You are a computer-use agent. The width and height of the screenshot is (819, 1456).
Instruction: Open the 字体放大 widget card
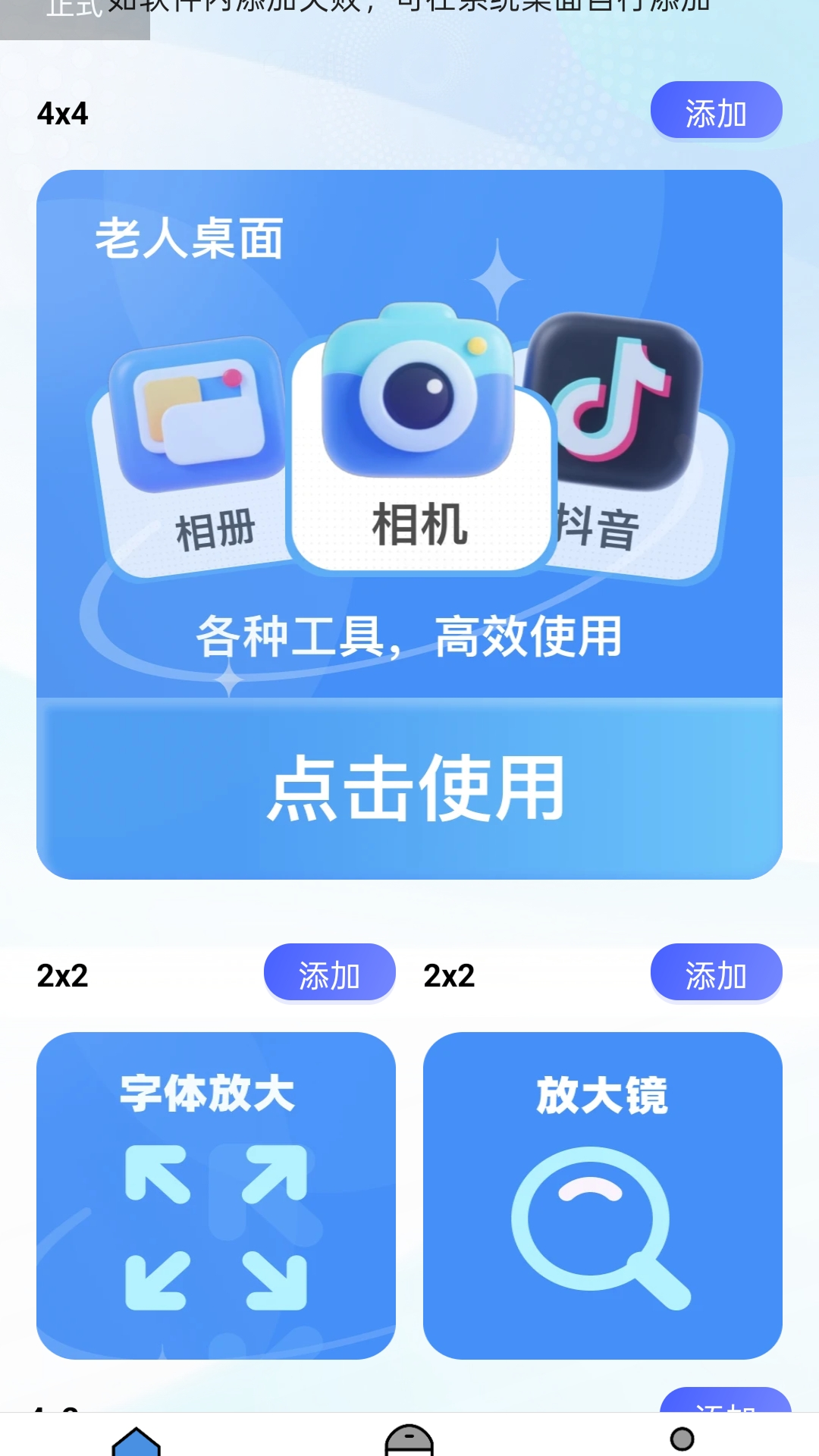(216, 1195)
